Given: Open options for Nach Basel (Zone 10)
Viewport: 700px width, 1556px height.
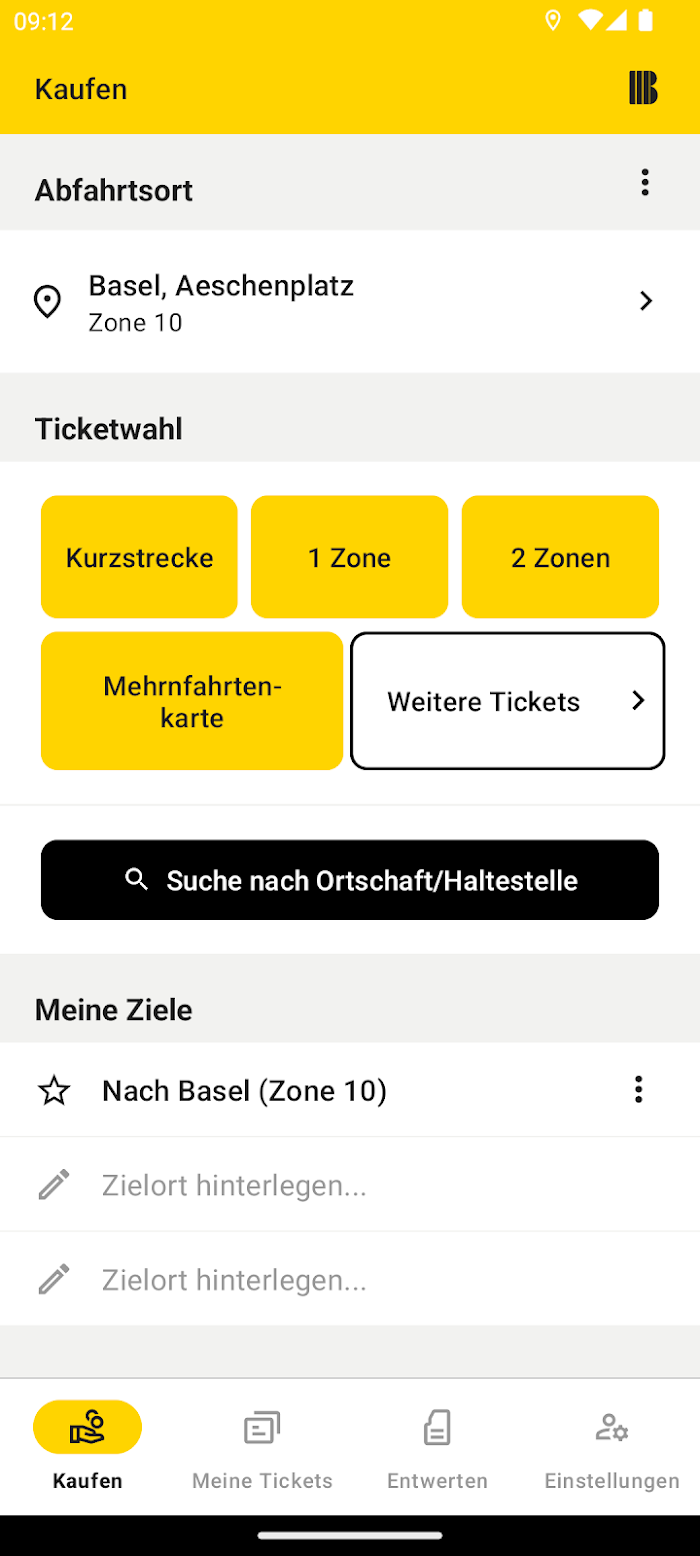Looking at the screenshot, I should click(x=638, y=1090).
